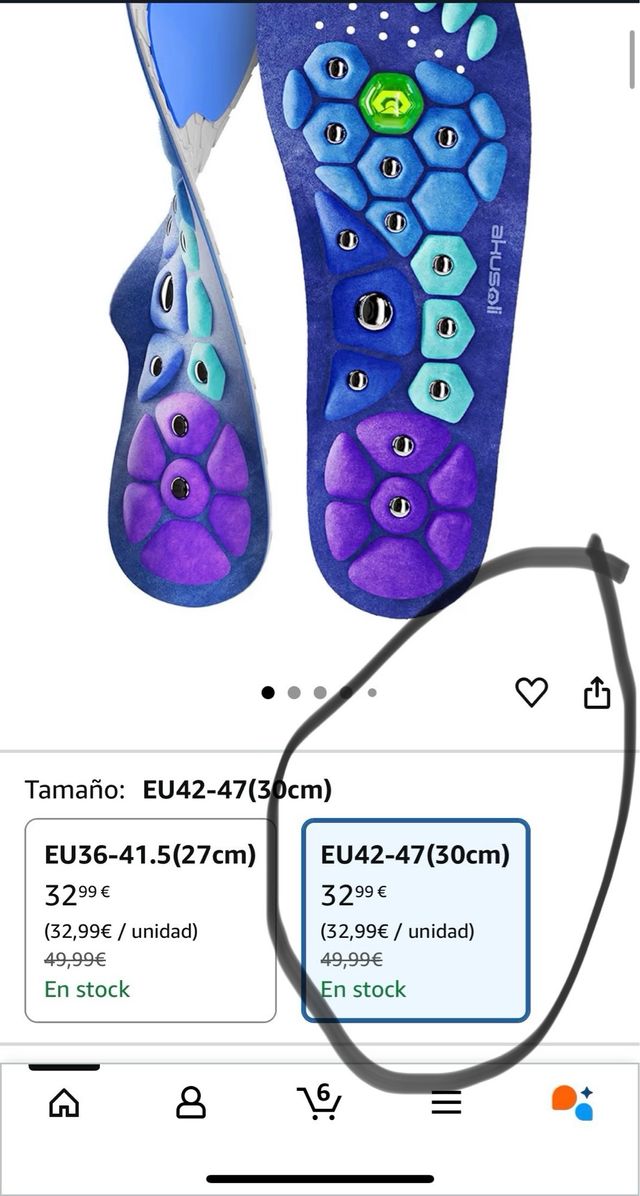This screenshot has height=1196, width=640.
Task: Add the insoles to your wish list
Action: tap(531, 692)
